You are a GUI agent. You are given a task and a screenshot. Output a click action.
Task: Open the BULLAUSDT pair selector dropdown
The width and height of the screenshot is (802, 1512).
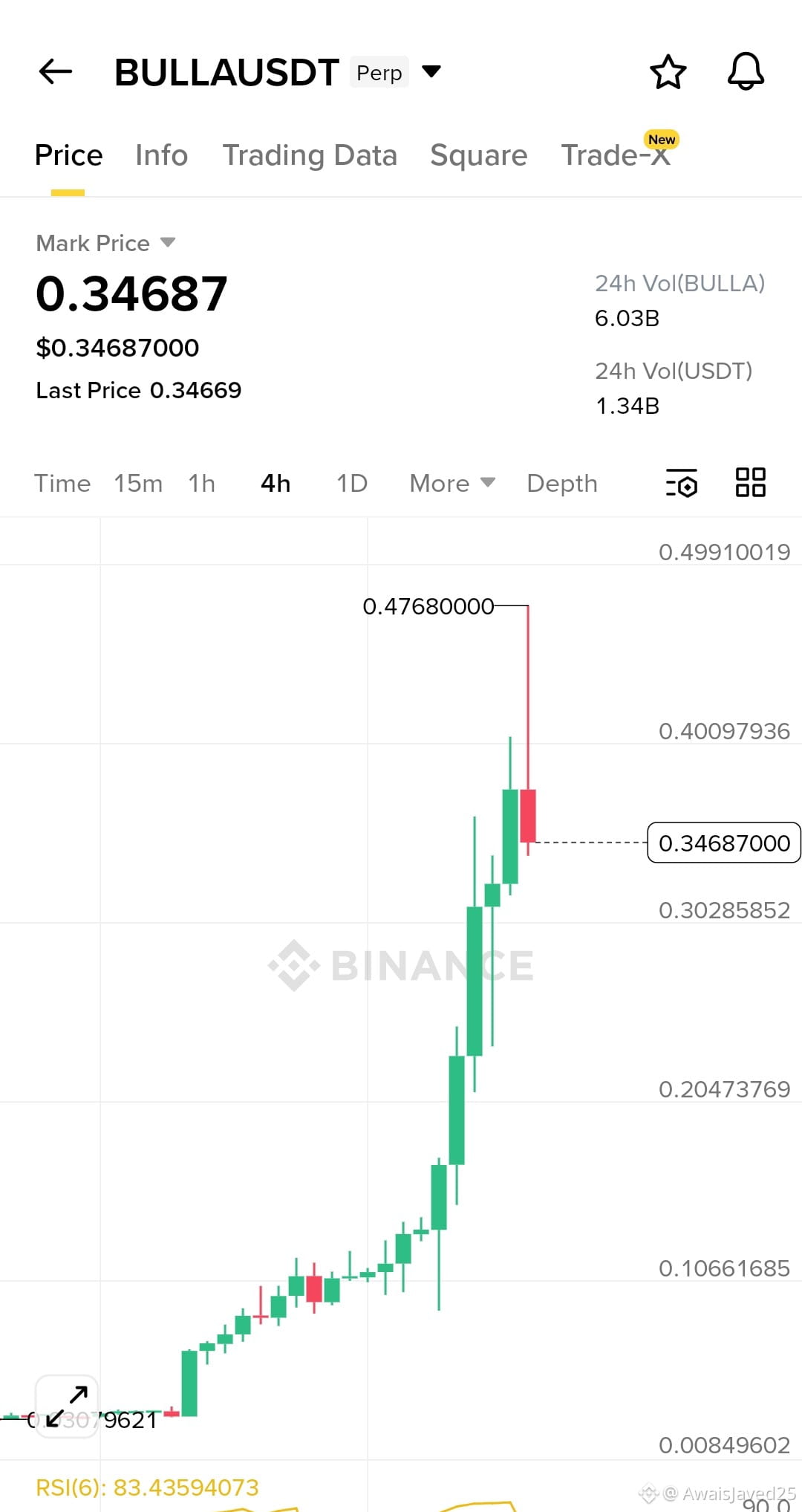[431, 72]
